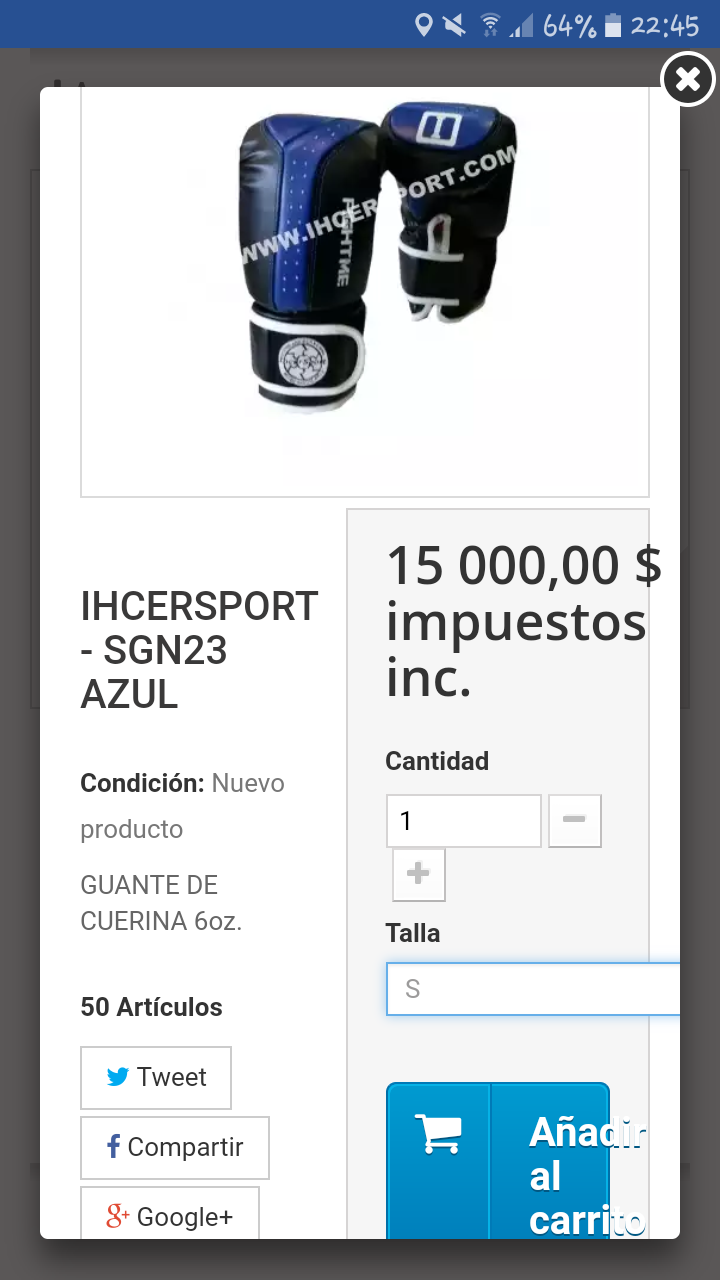Open the Talla size dropdown
Image resolution: width=720 pixels, height=1280 pixels.
[533, 989]
